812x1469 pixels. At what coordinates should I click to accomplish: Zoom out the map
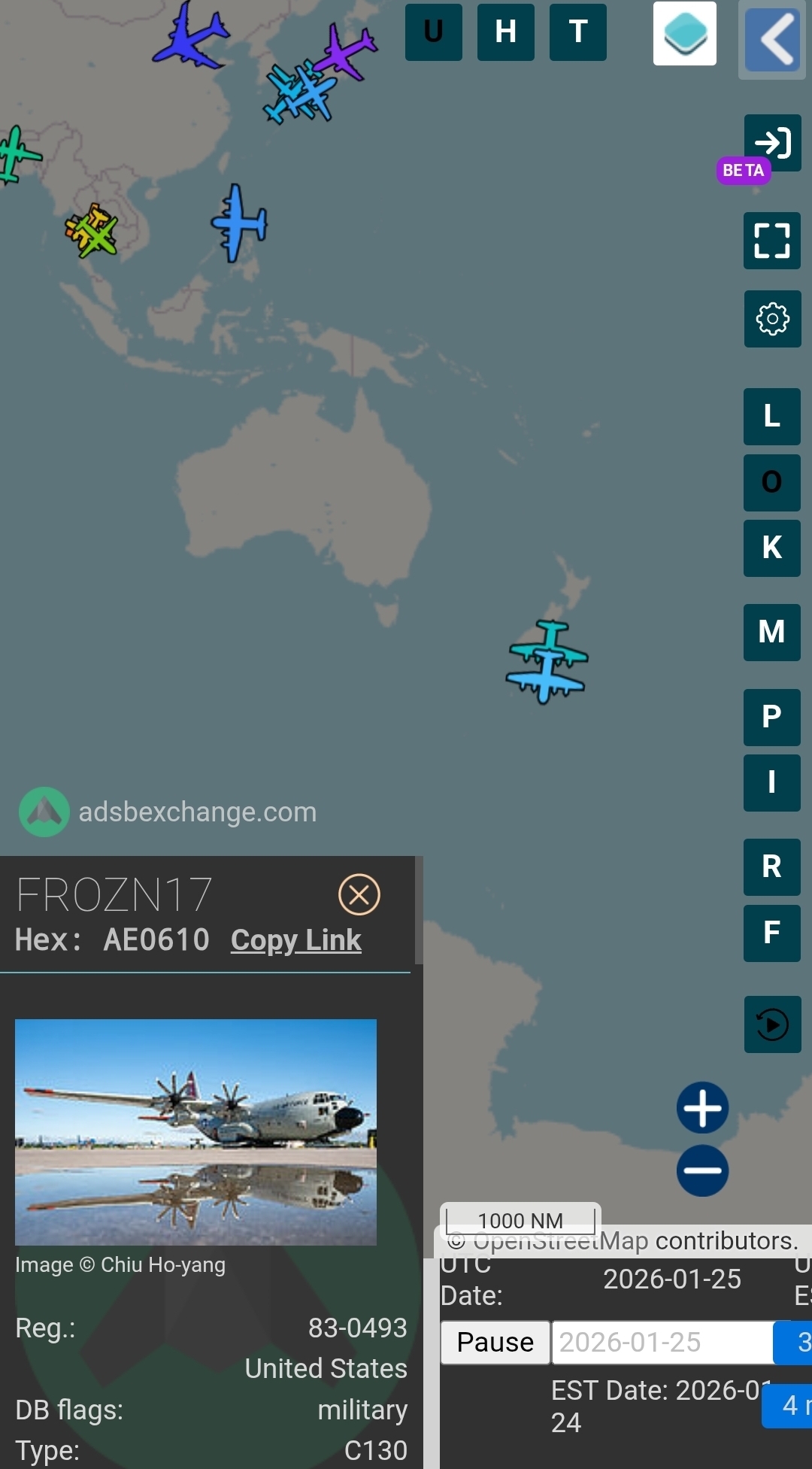click(x=702, y=1170)
